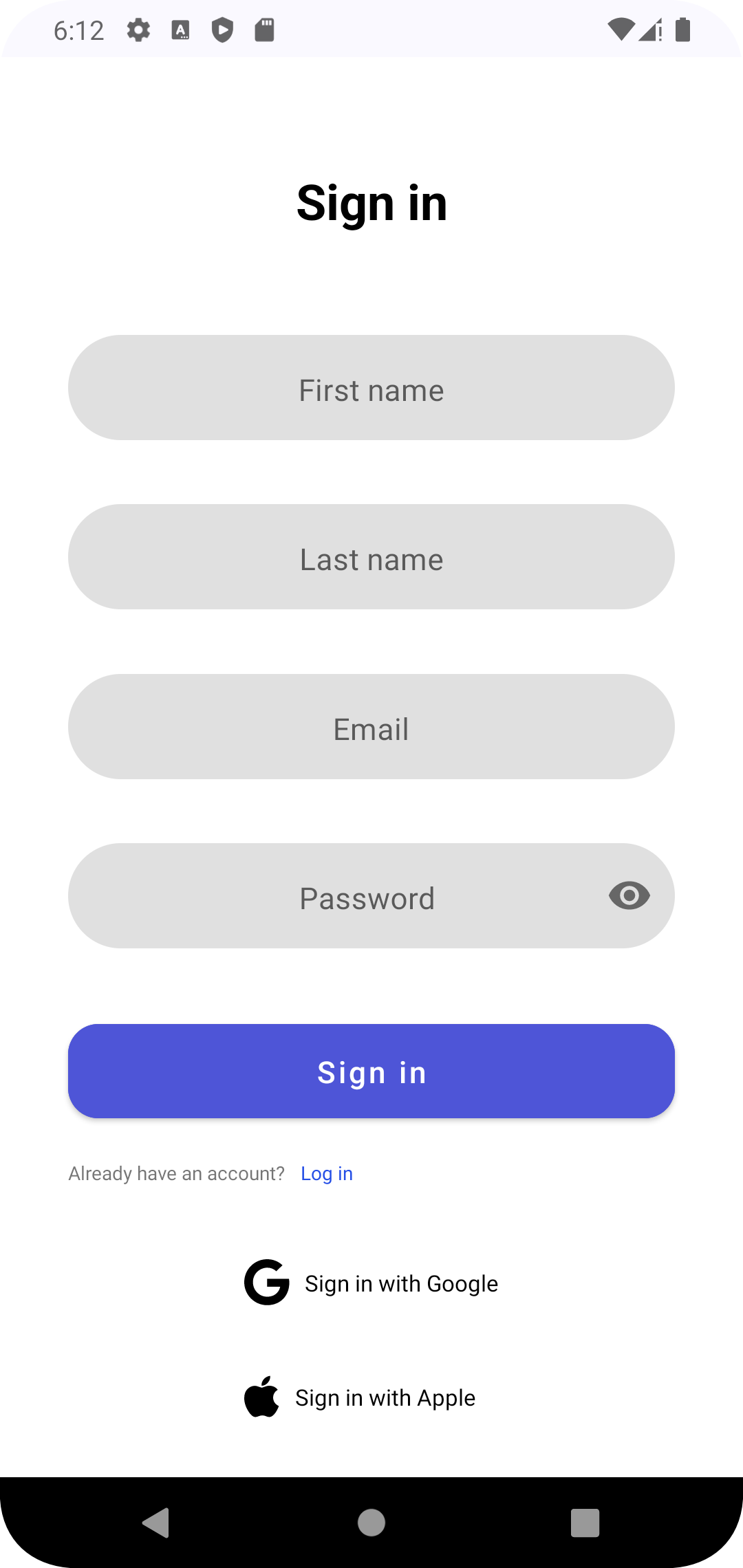
Task: Tap the Back navigation button
Action: (x=156, y=1521)
